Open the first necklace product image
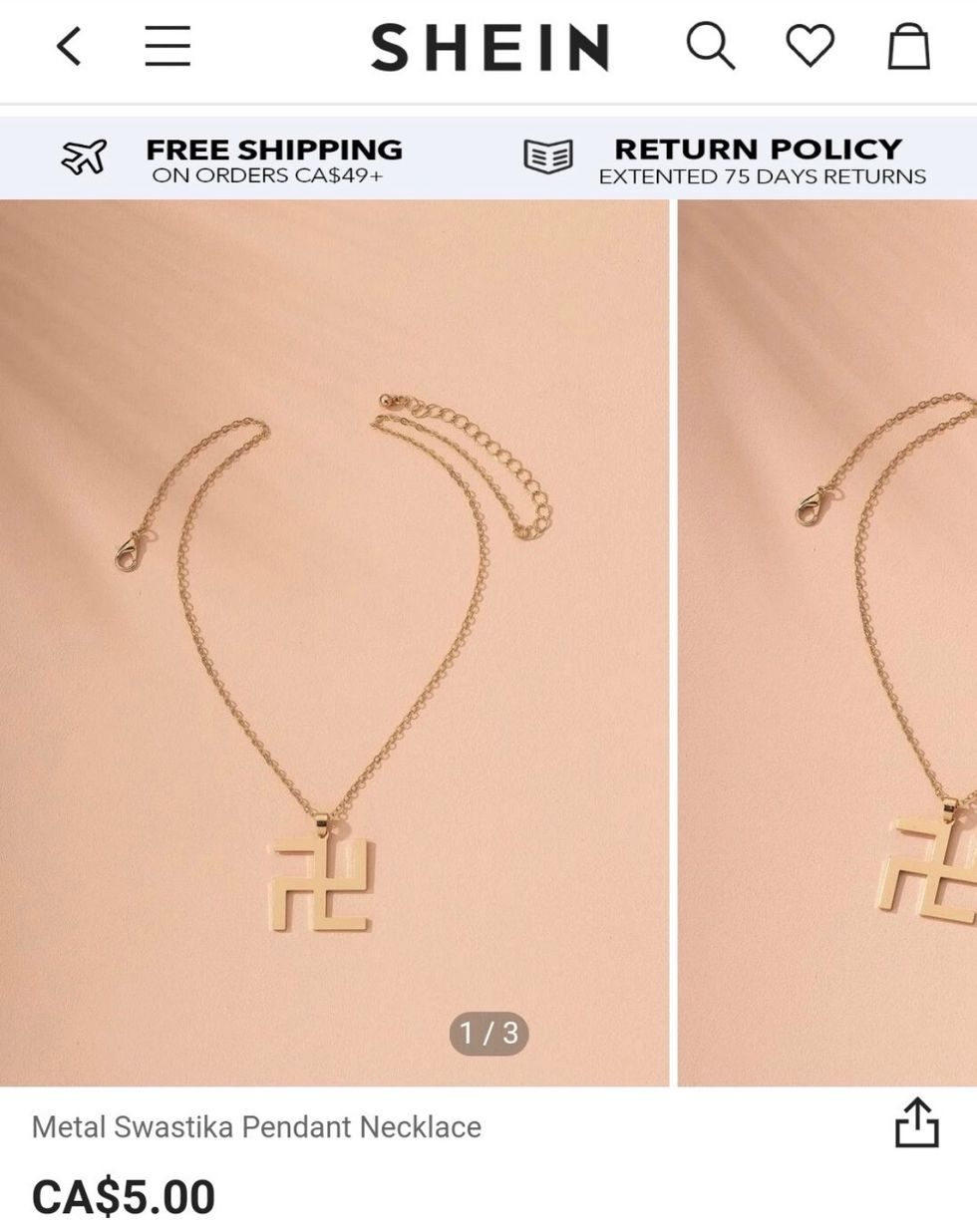The width and height of the screenshot is (977, 1232). [x=334, y=643]
